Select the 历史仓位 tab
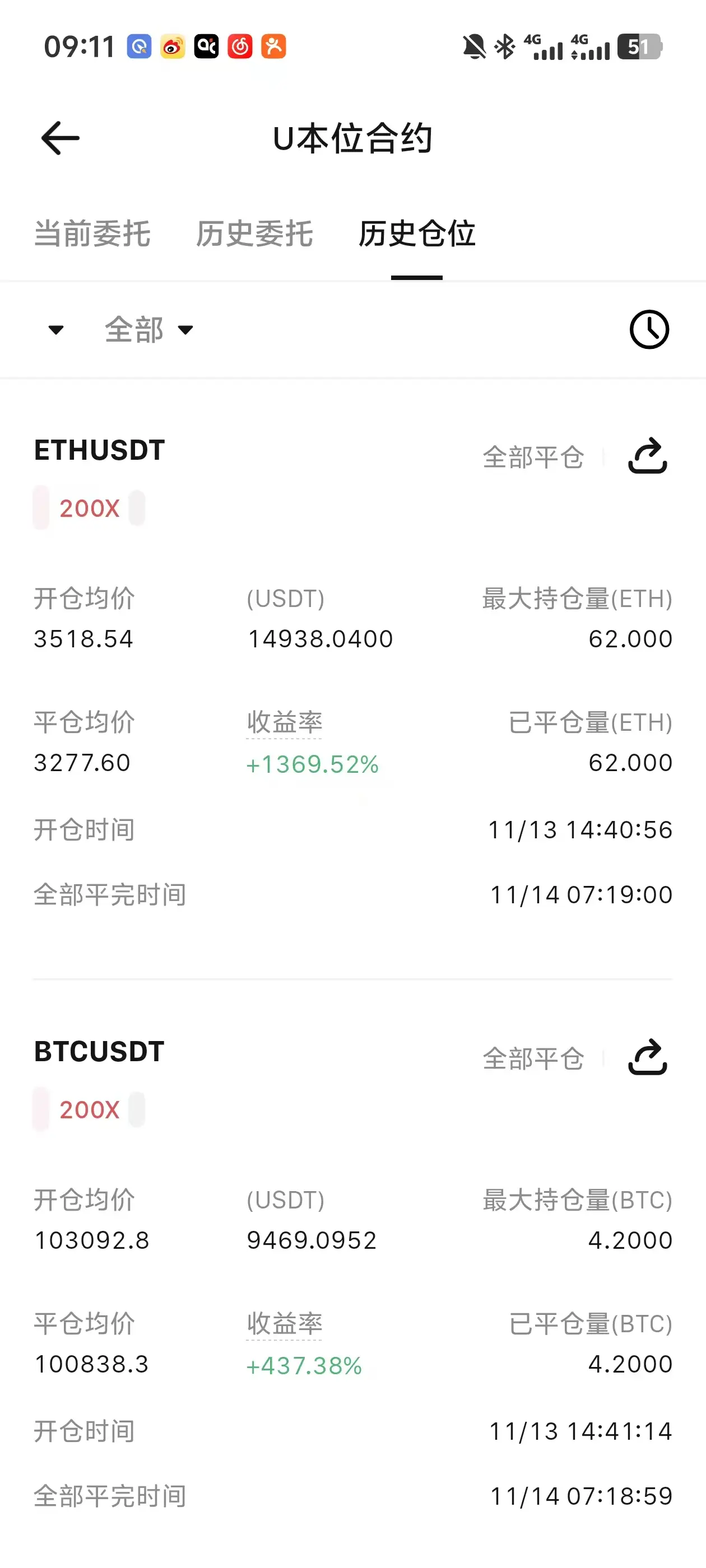 click(417, 234)
